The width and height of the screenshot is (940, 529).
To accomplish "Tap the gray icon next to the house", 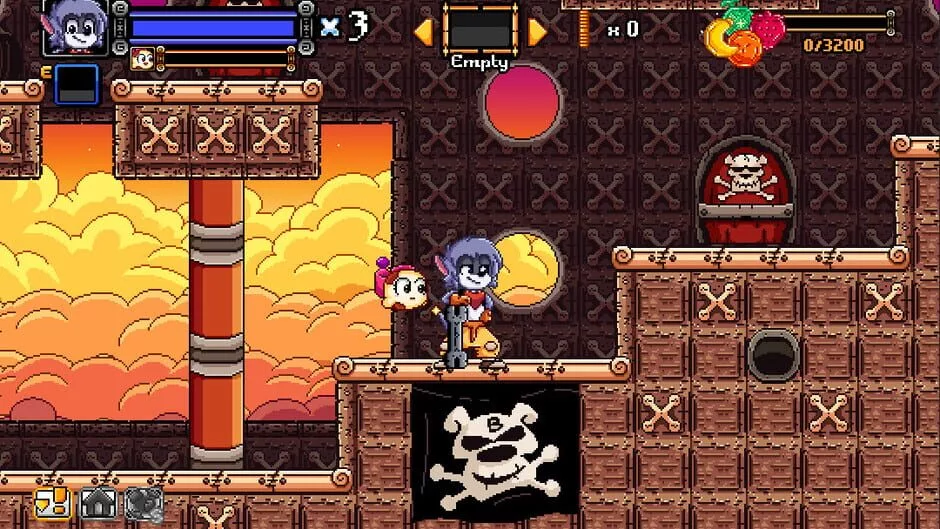I will [x=144, y=503].
